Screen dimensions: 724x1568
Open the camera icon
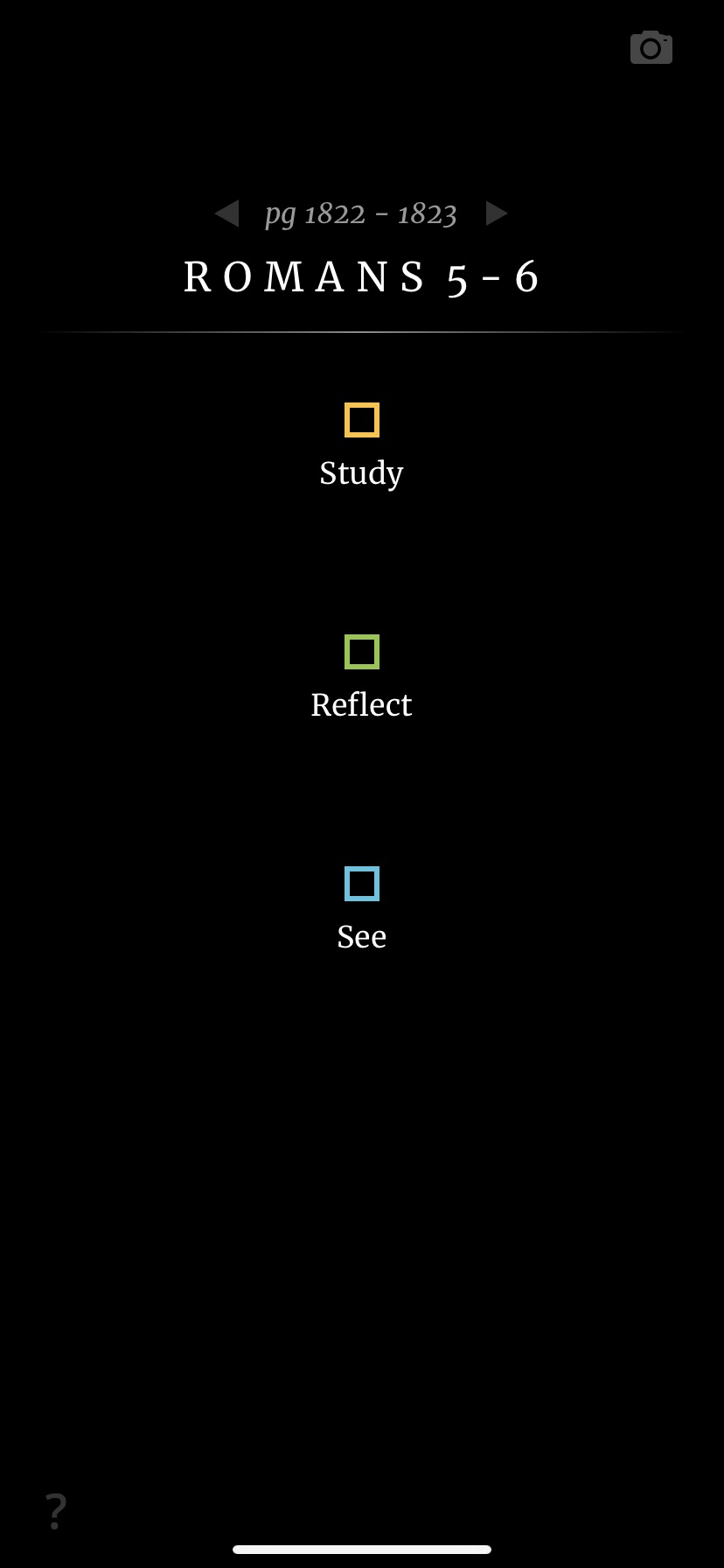pyautogui.click(x=651, y=48)
